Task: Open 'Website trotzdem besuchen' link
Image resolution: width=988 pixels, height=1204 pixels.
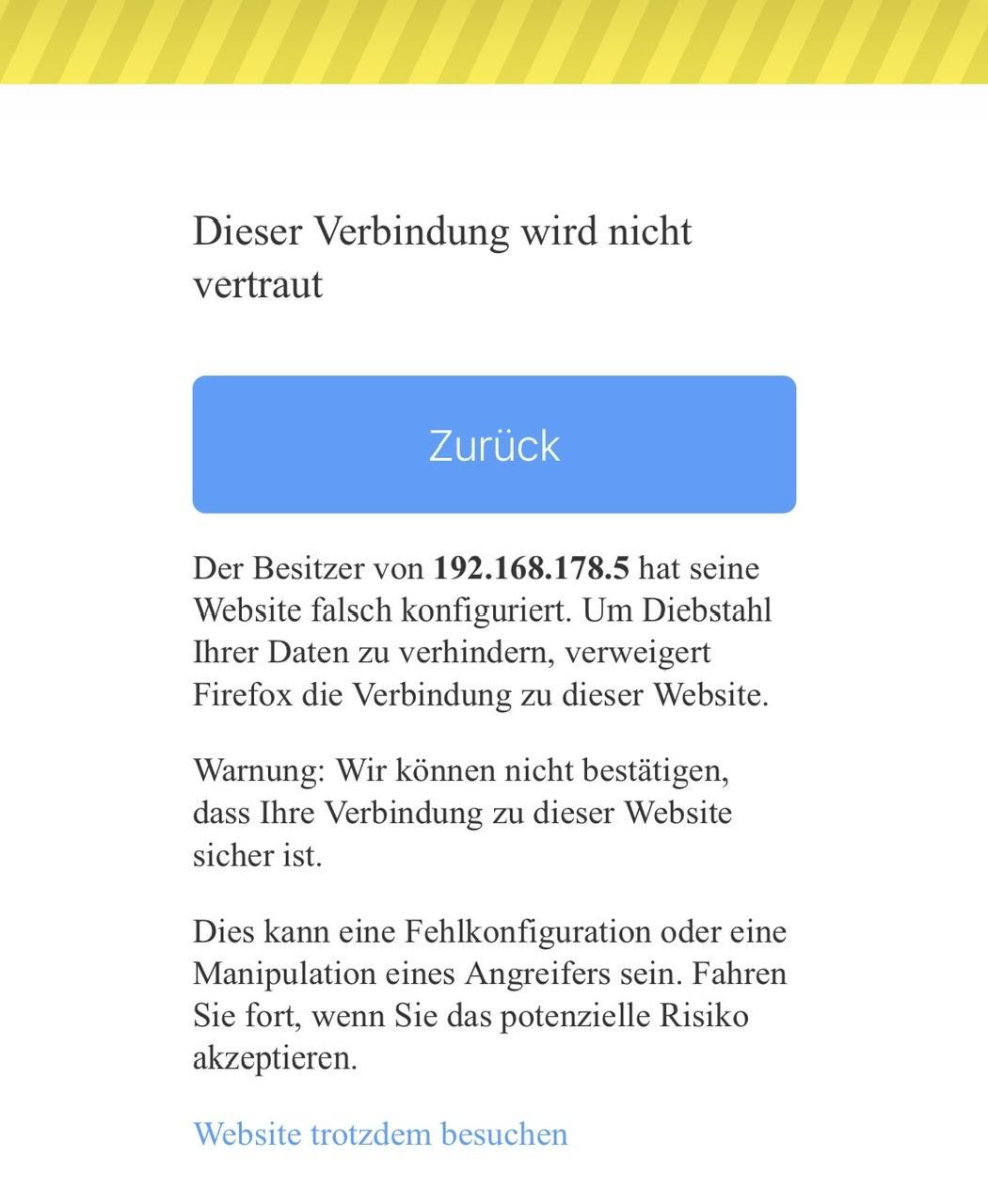Action: [380, 1133]
